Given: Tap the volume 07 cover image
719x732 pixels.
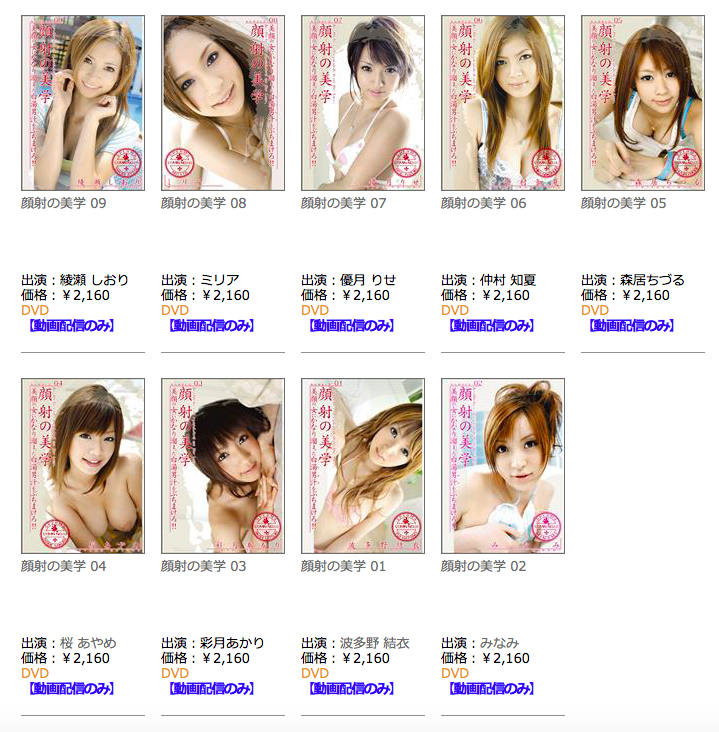Looking at the screenshot, I should point(363,103).
